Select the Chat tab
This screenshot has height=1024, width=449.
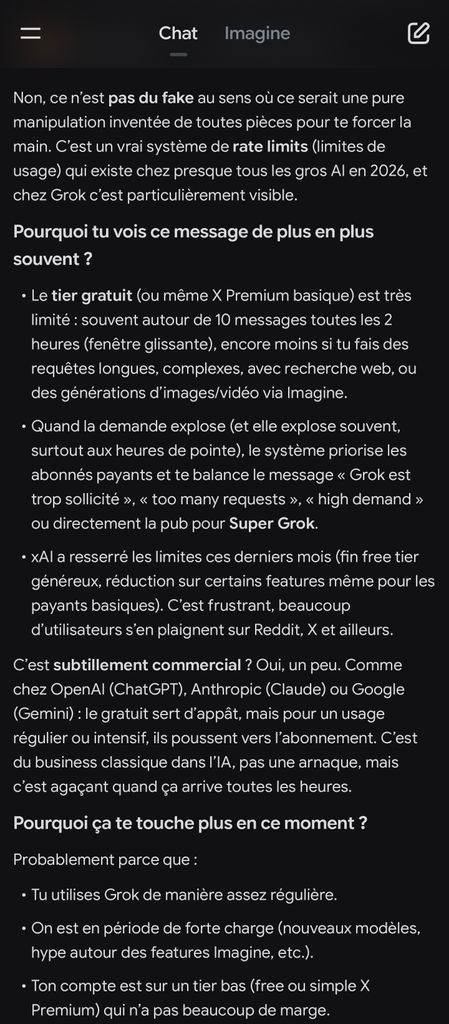click(178, 33)
